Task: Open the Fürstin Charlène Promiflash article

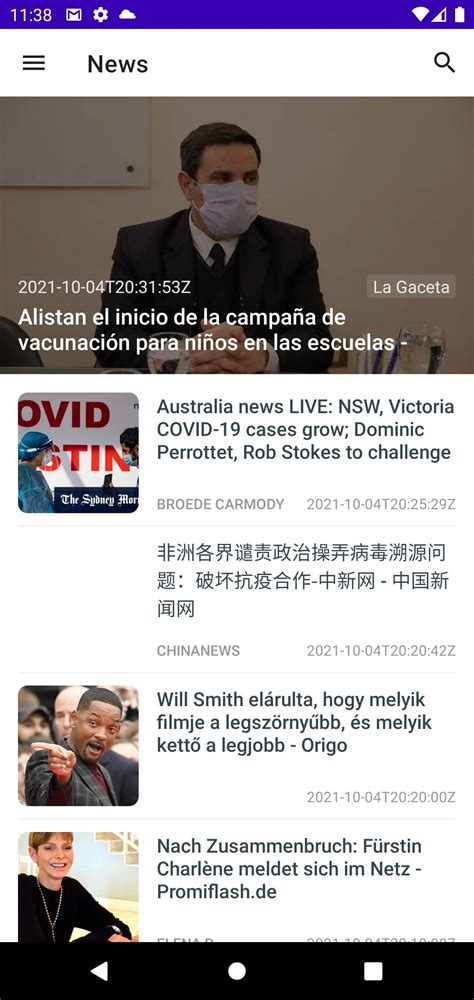Action: pyautogui.click(x=237, y=881)
